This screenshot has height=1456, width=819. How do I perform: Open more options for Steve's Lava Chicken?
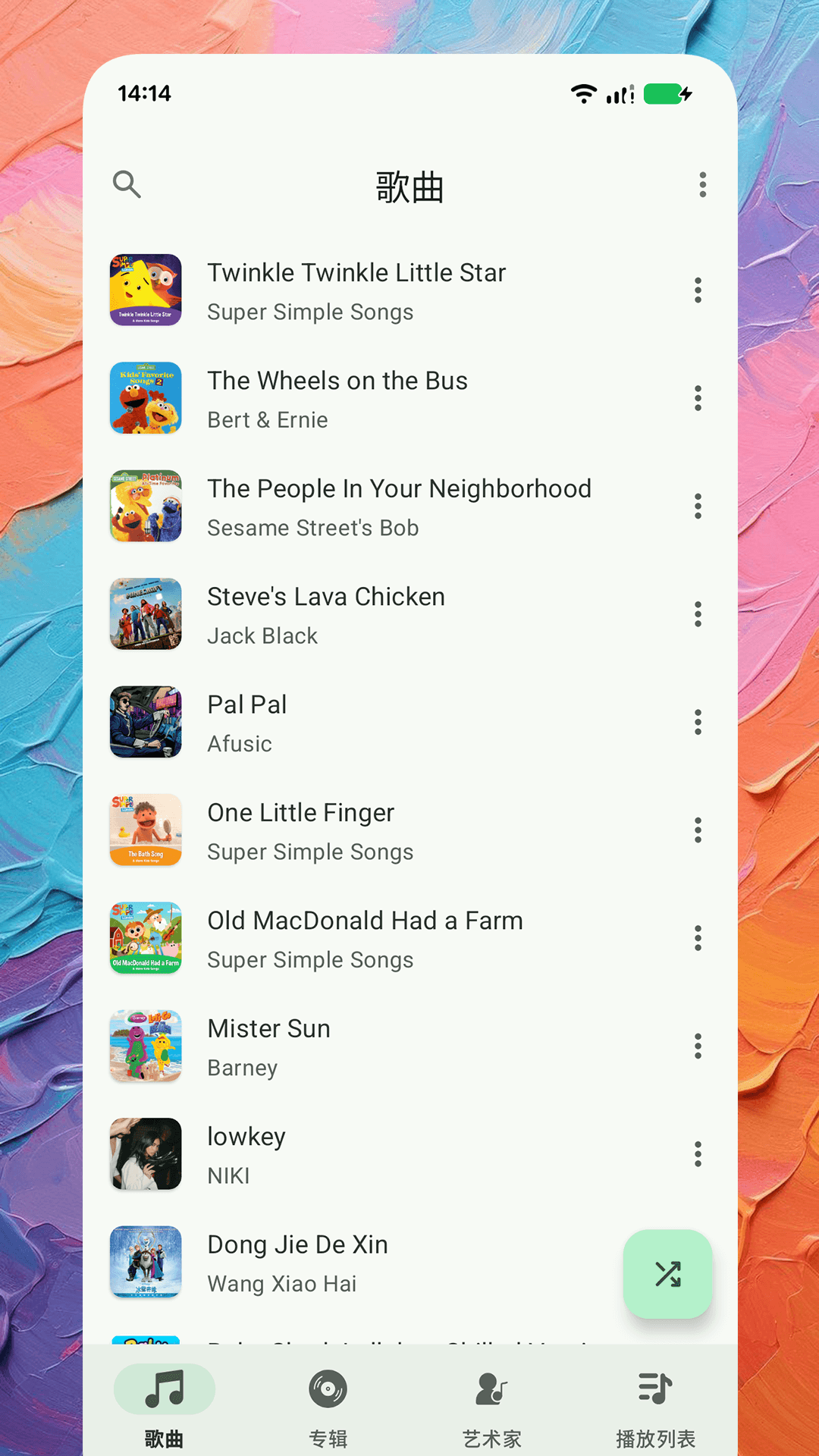pyautogui.click(x=698, y=614)
